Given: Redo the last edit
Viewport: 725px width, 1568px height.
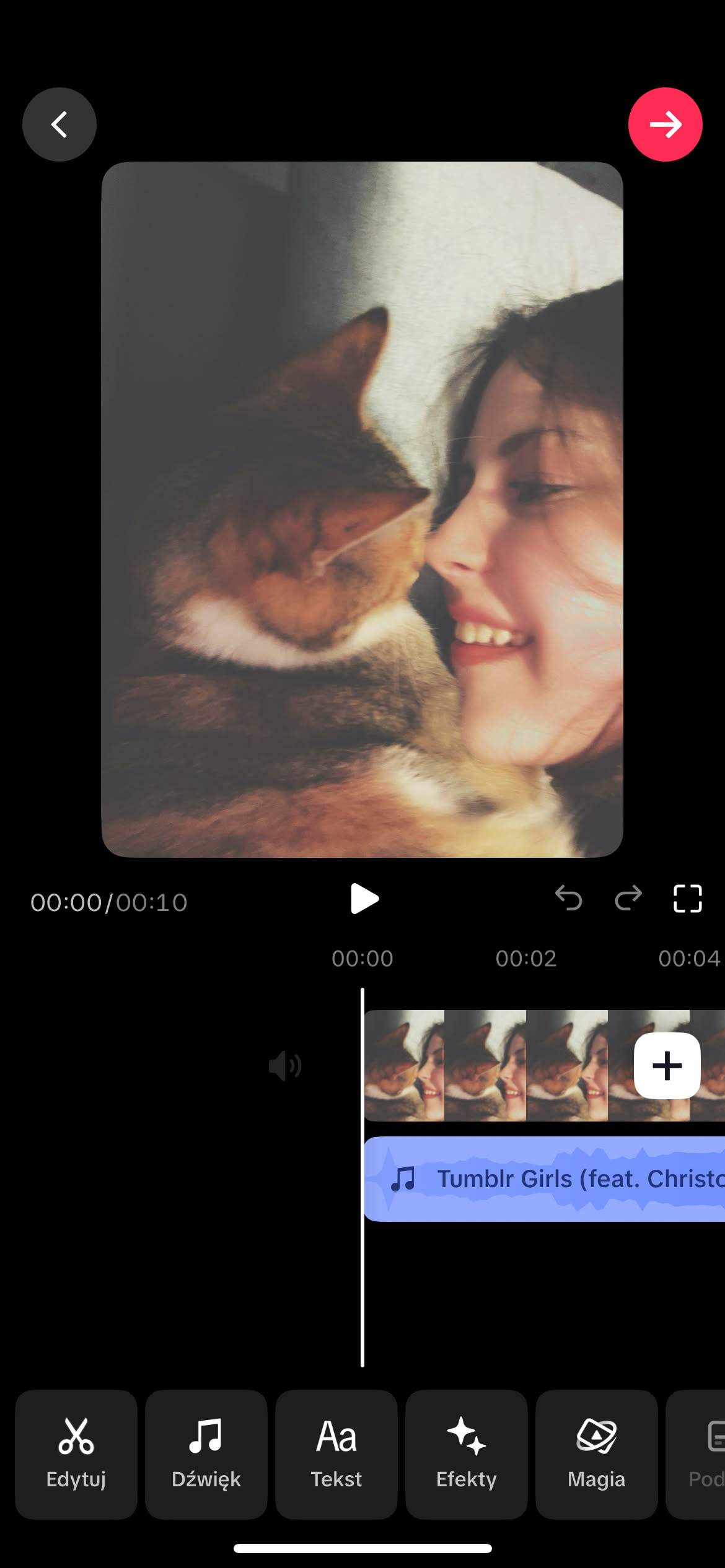Looking at the screenshot, I should (x=628, y=898).
